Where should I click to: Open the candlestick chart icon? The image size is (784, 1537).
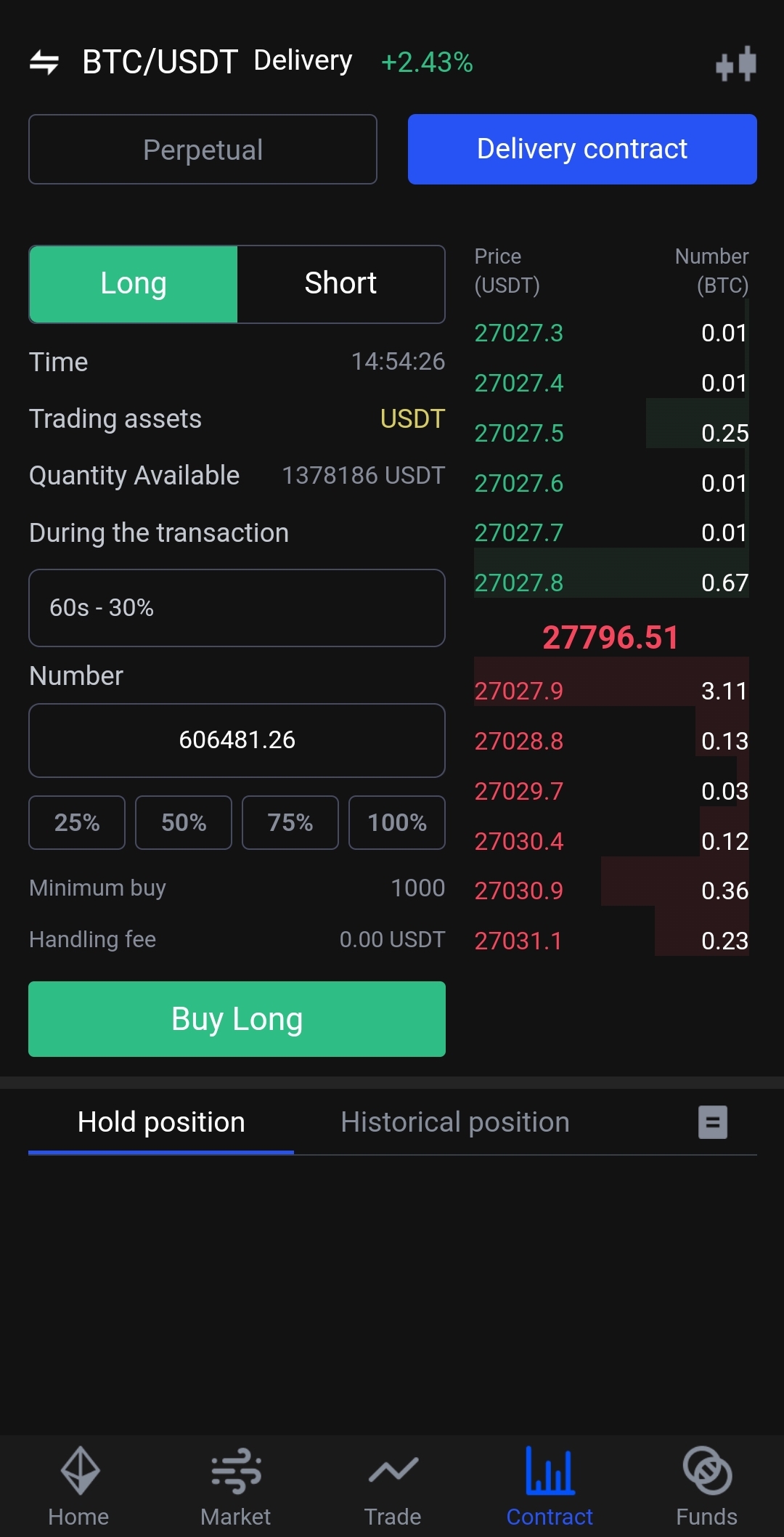point(735,64)
